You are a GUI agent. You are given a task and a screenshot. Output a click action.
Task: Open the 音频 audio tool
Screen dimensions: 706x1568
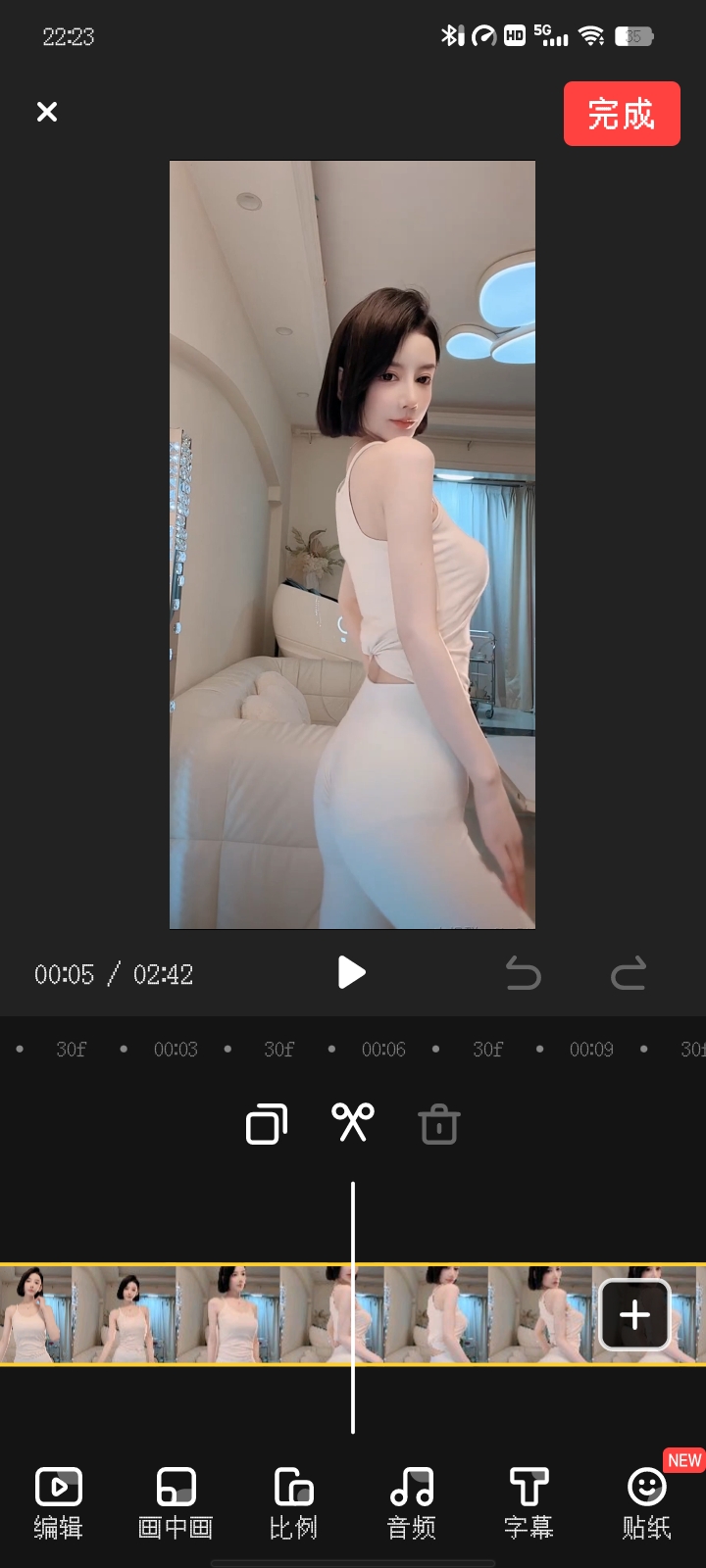[412, 1502]
